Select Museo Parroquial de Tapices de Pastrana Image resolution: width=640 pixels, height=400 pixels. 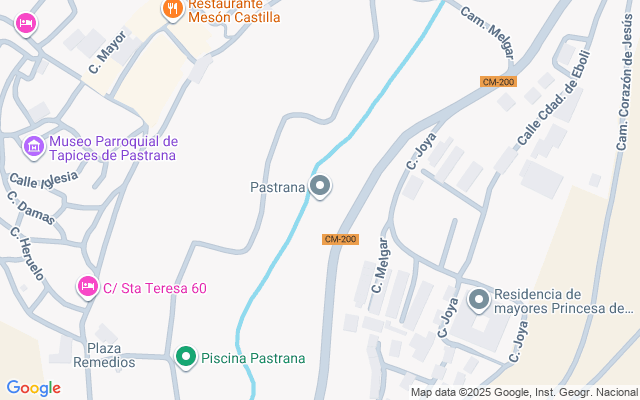coord(34,148)
